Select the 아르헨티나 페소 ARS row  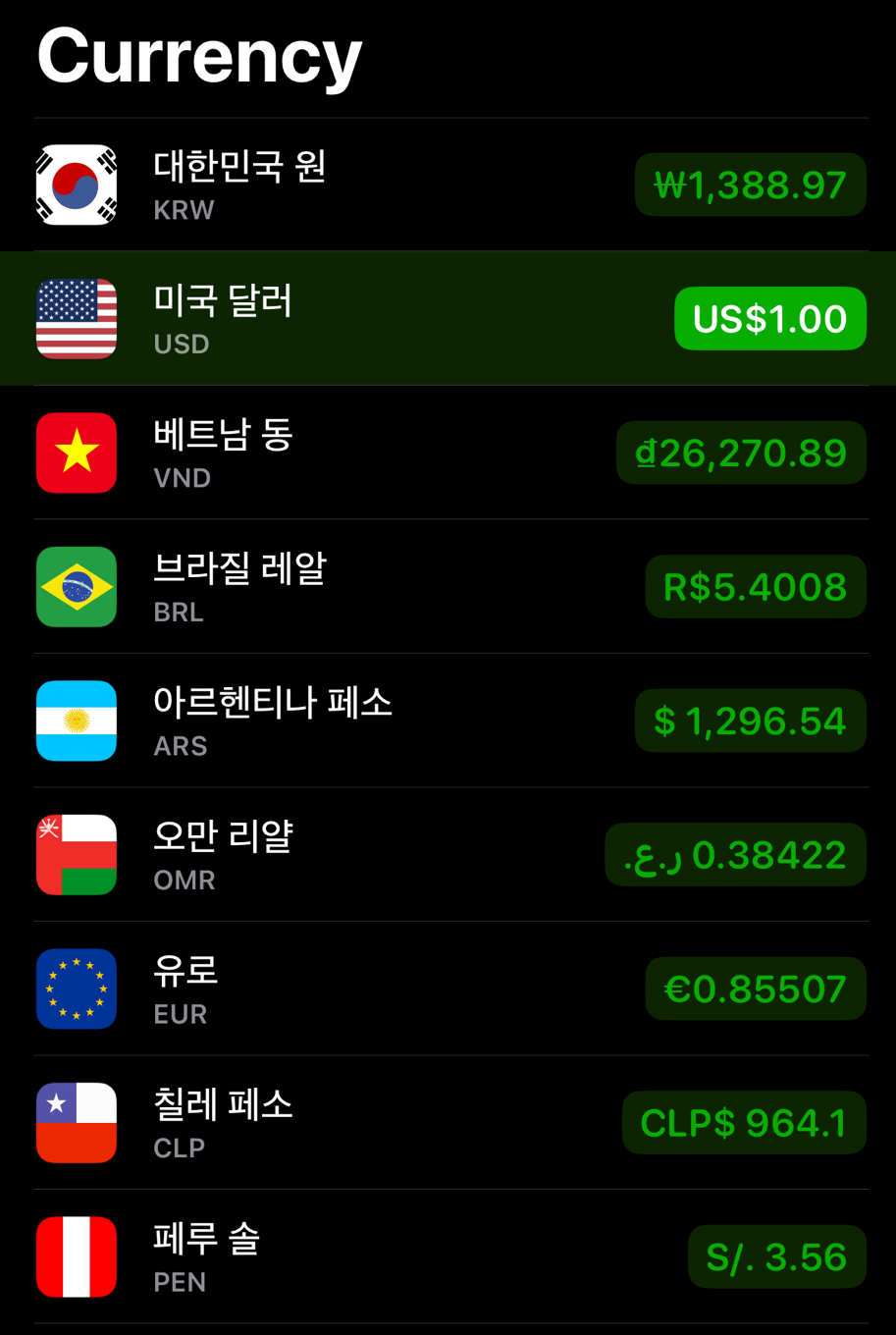(x=448, y=721)
